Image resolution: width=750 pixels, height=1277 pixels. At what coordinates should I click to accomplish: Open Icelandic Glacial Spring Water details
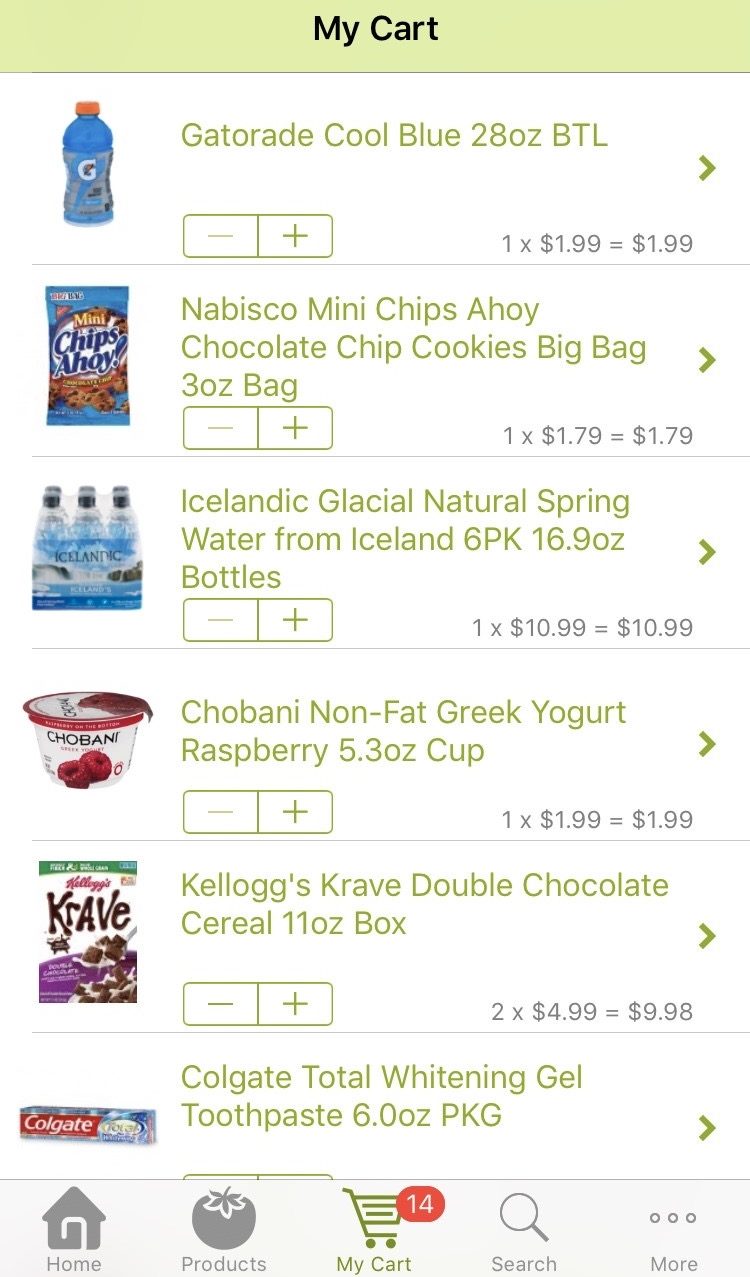click(707, 552)
